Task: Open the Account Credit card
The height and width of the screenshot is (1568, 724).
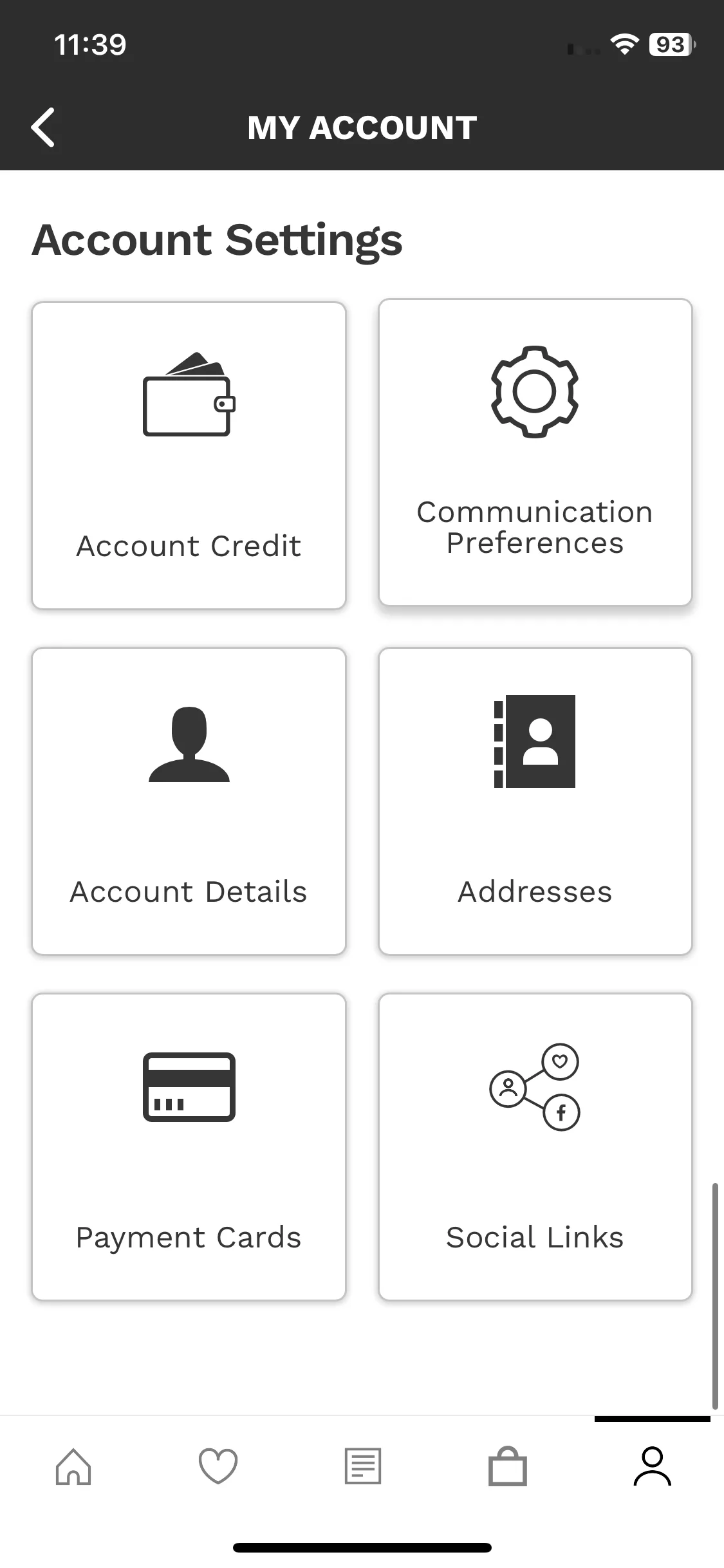Action: pos(189,456)
